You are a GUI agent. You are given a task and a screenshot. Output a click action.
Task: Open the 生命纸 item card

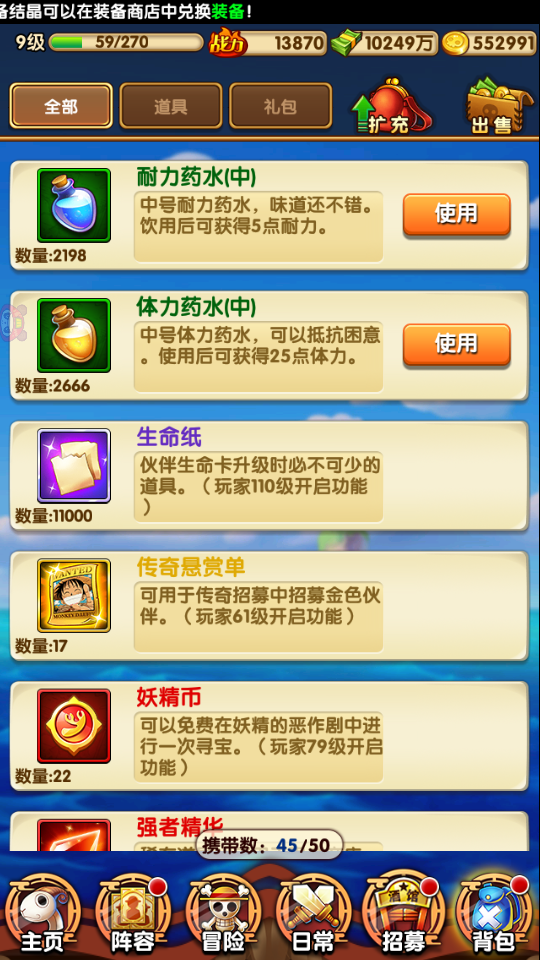[269, 476]
